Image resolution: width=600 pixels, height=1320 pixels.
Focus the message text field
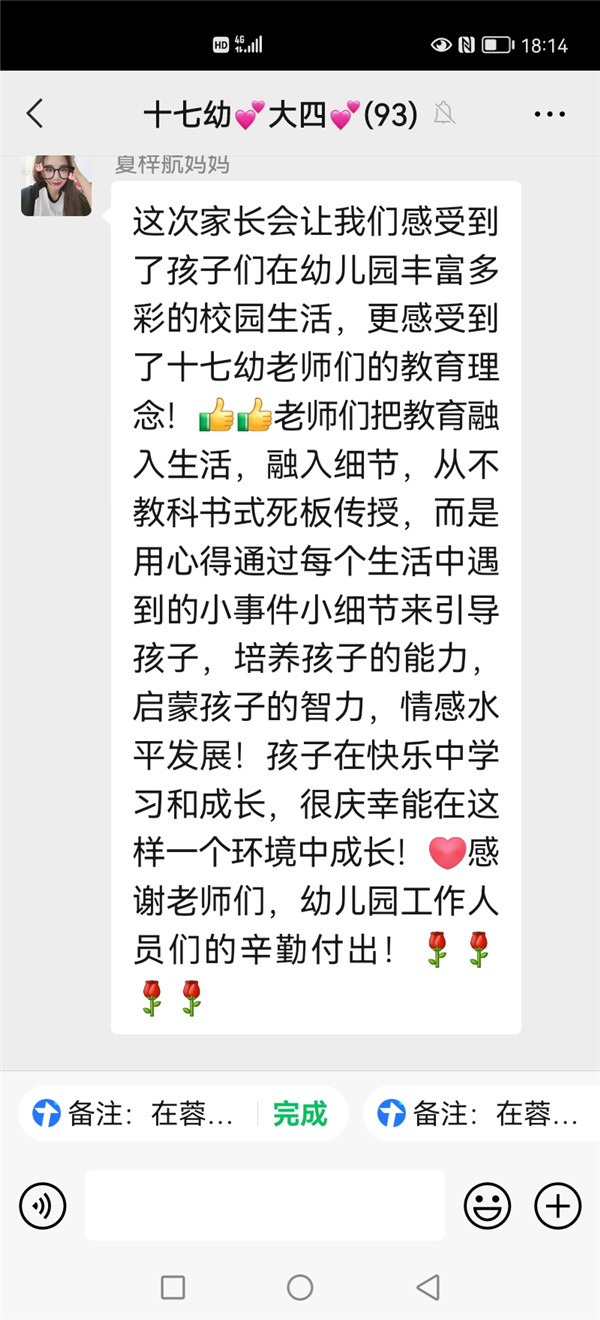tap(264, 1205)
